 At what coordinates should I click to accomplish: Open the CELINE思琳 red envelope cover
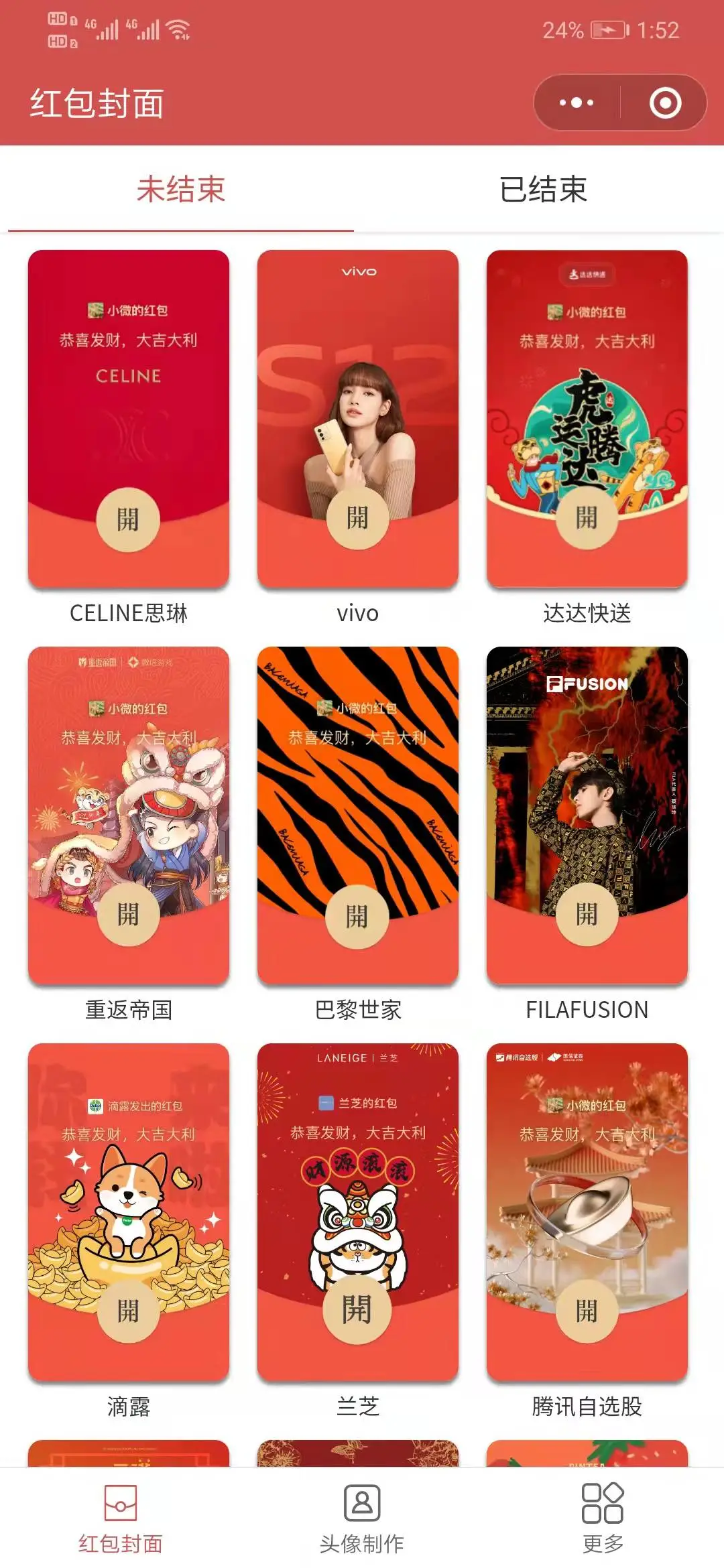pos(129,419)
